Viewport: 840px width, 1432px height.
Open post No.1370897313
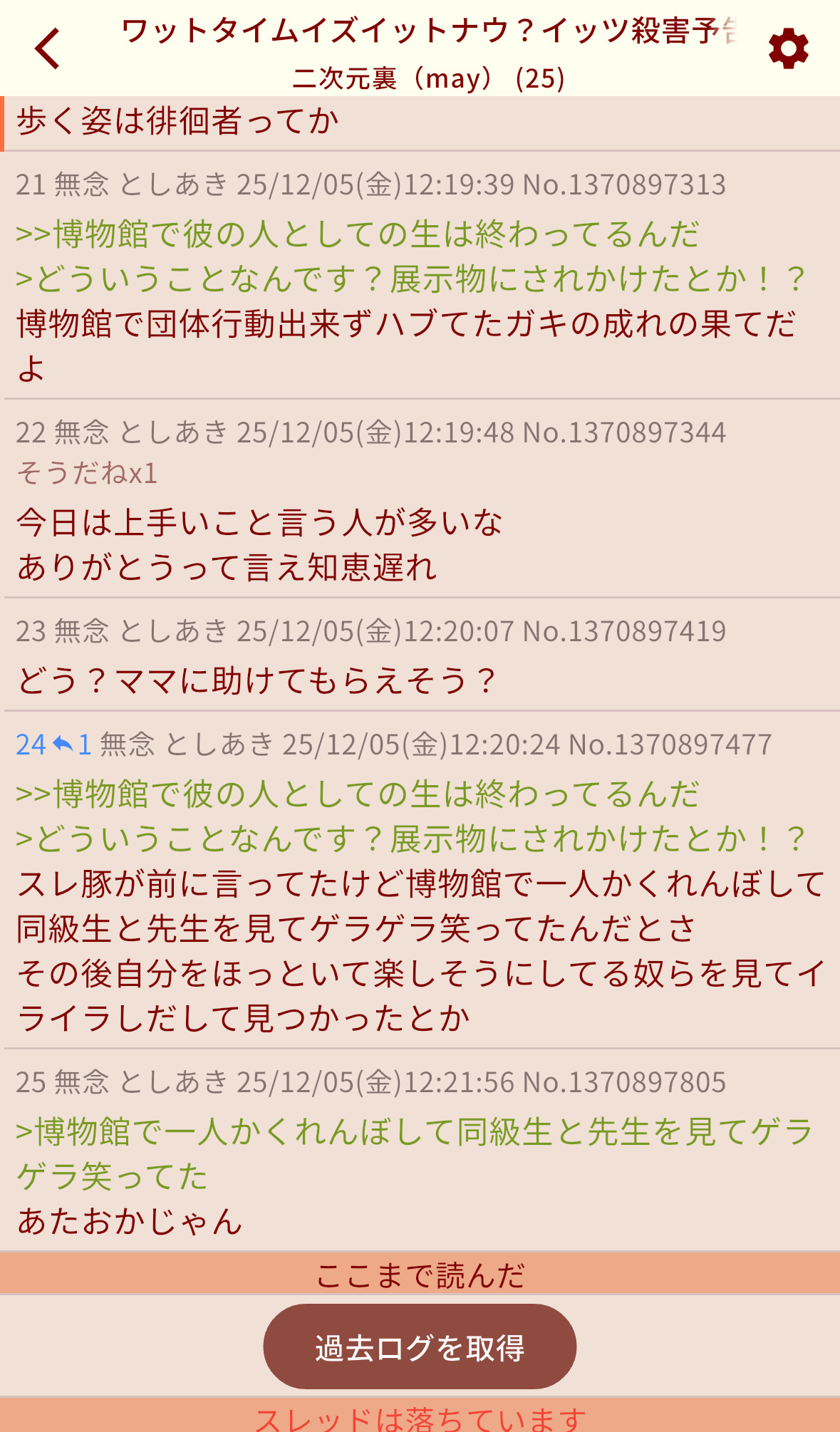click(624, 185)
